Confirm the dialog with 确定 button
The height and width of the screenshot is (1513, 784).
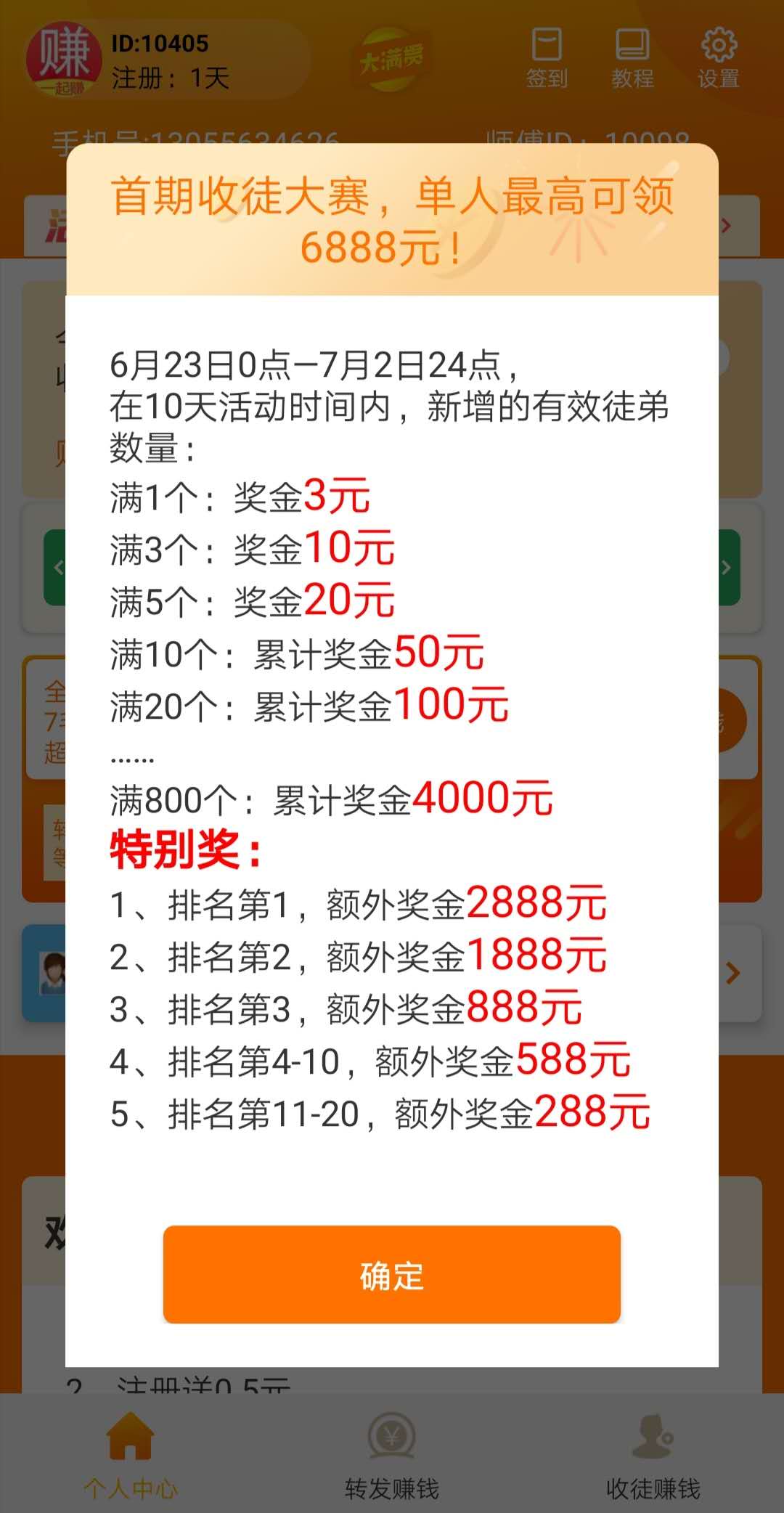[x=391, y=1274]
